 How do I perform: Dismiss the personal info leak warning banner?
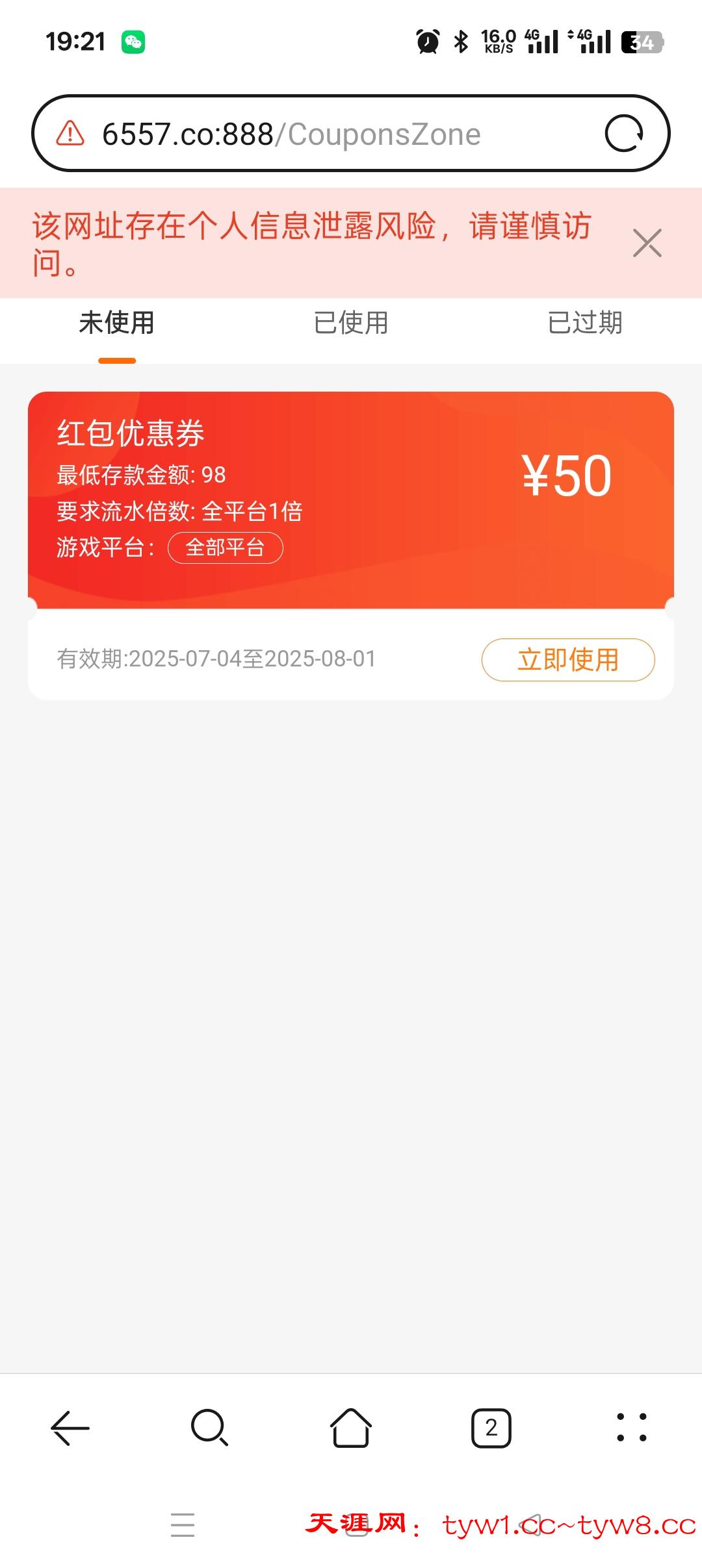[647, 244]
